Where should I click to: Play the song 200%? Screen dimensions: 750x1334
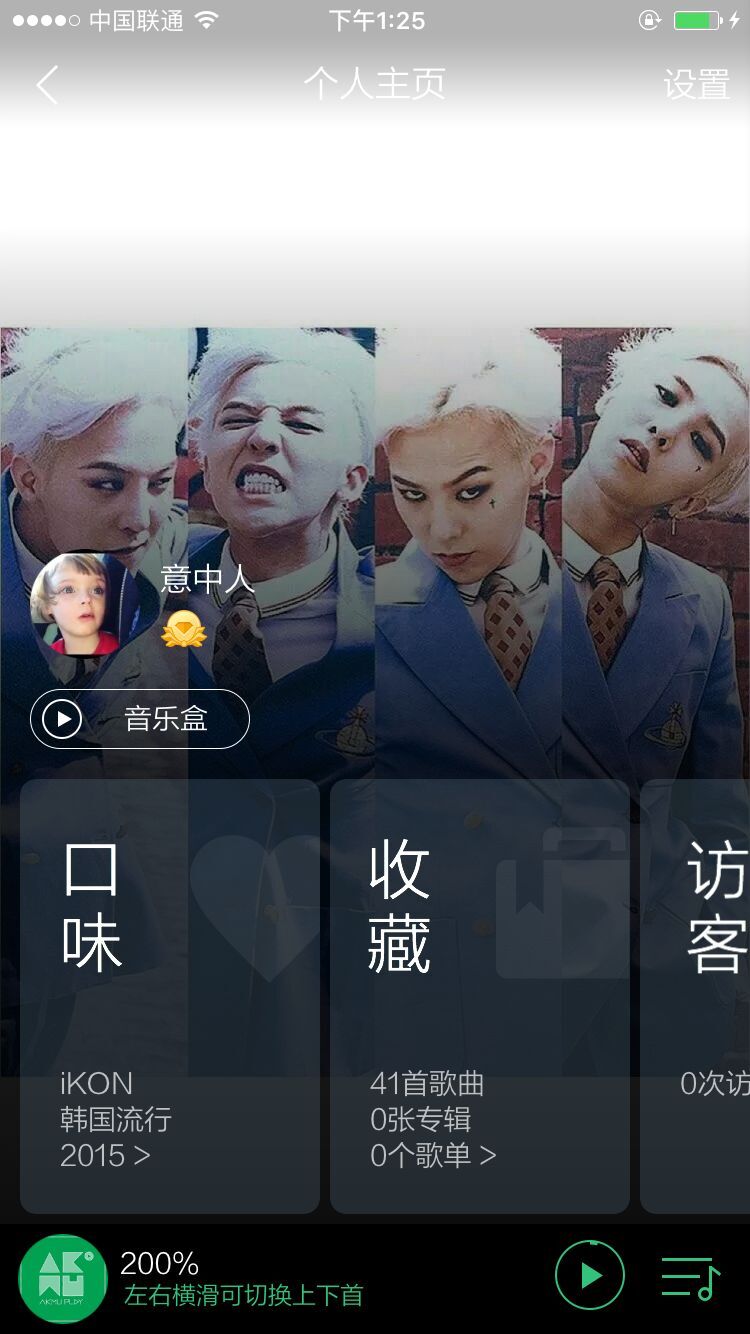tap(590, 1275)
